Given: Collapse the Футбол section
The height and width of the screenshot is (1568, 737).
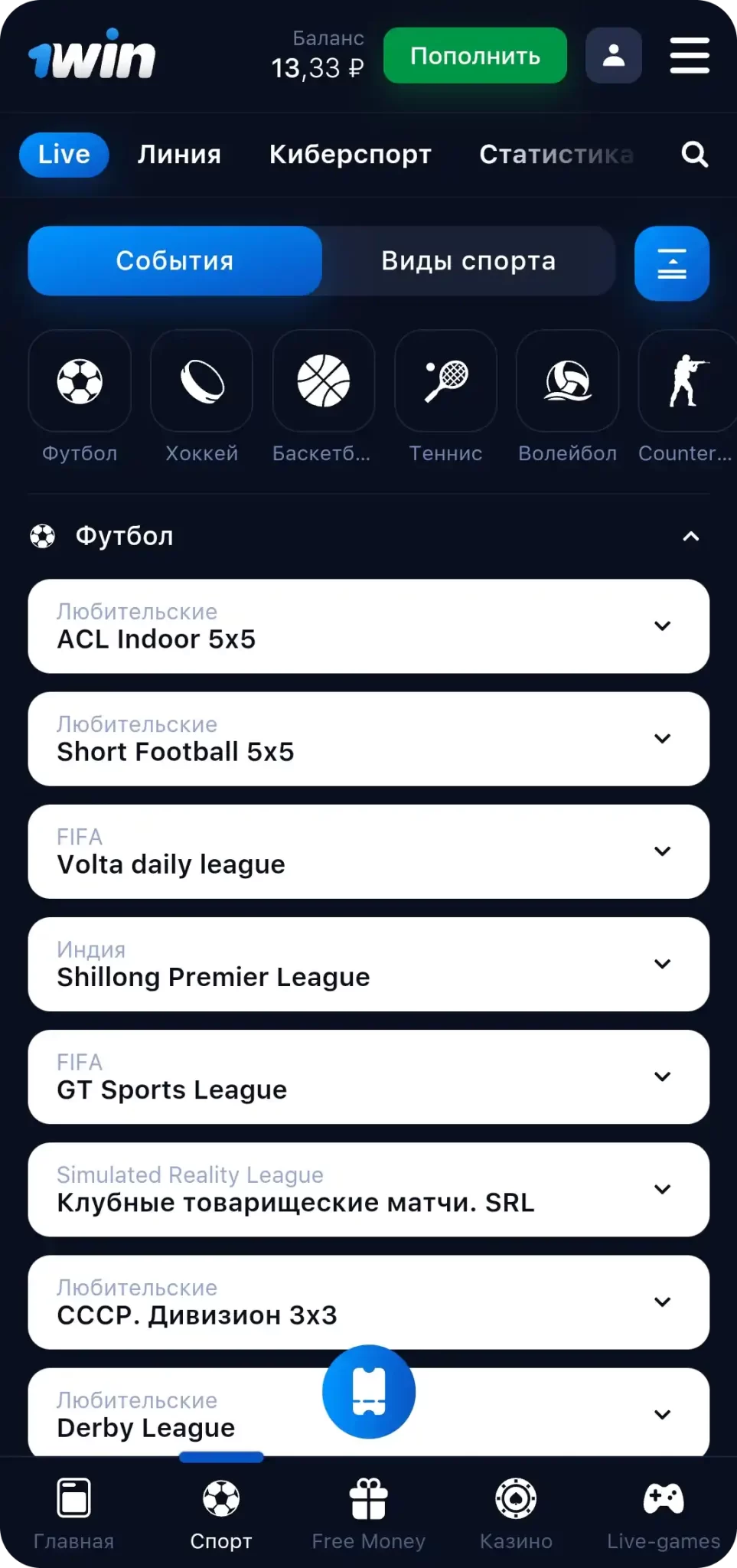Looking at the screenshot, I should coord(690,536).
